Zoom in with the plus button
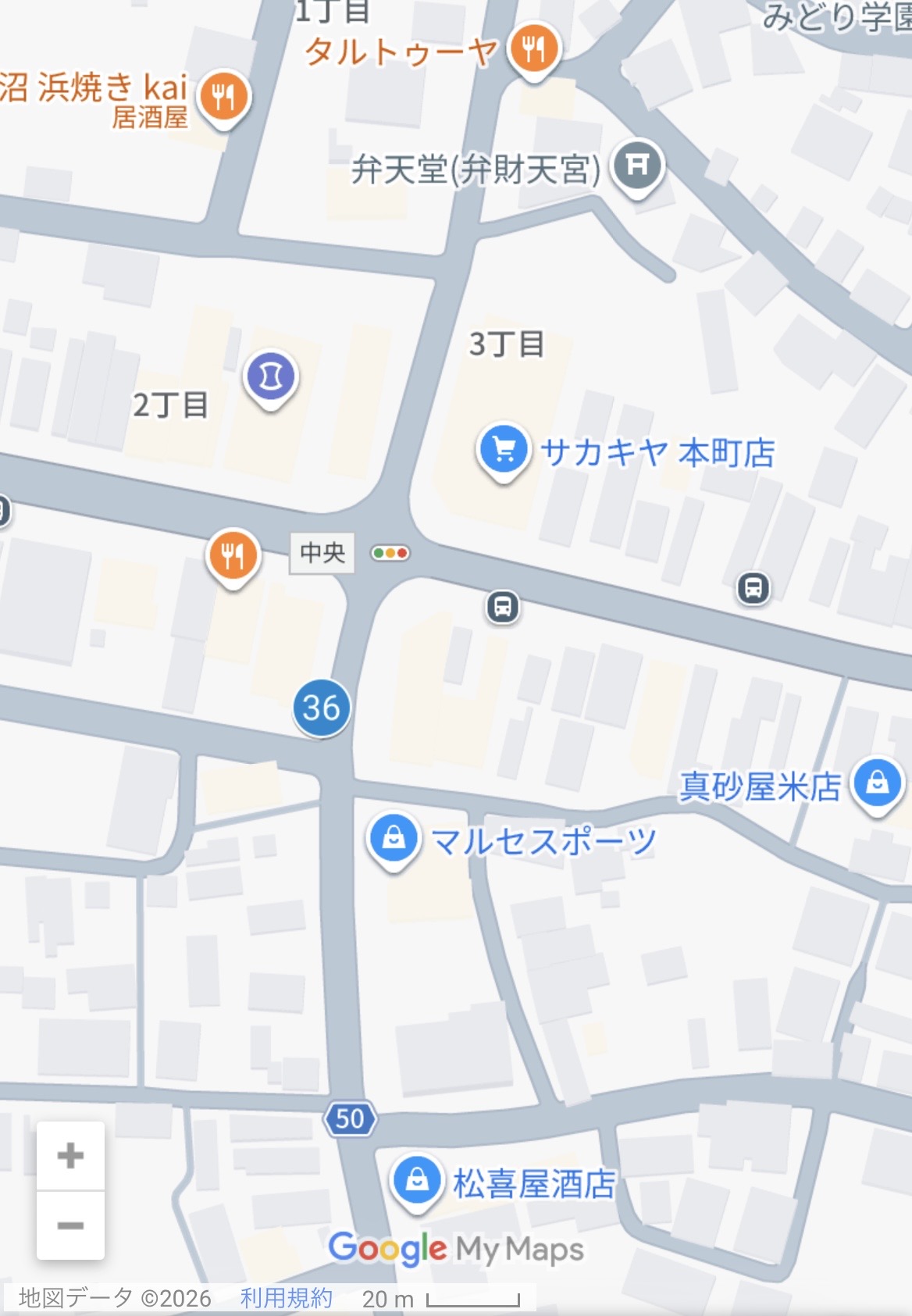Viewport: 912px width, 1316px height. coord(70,1155)
